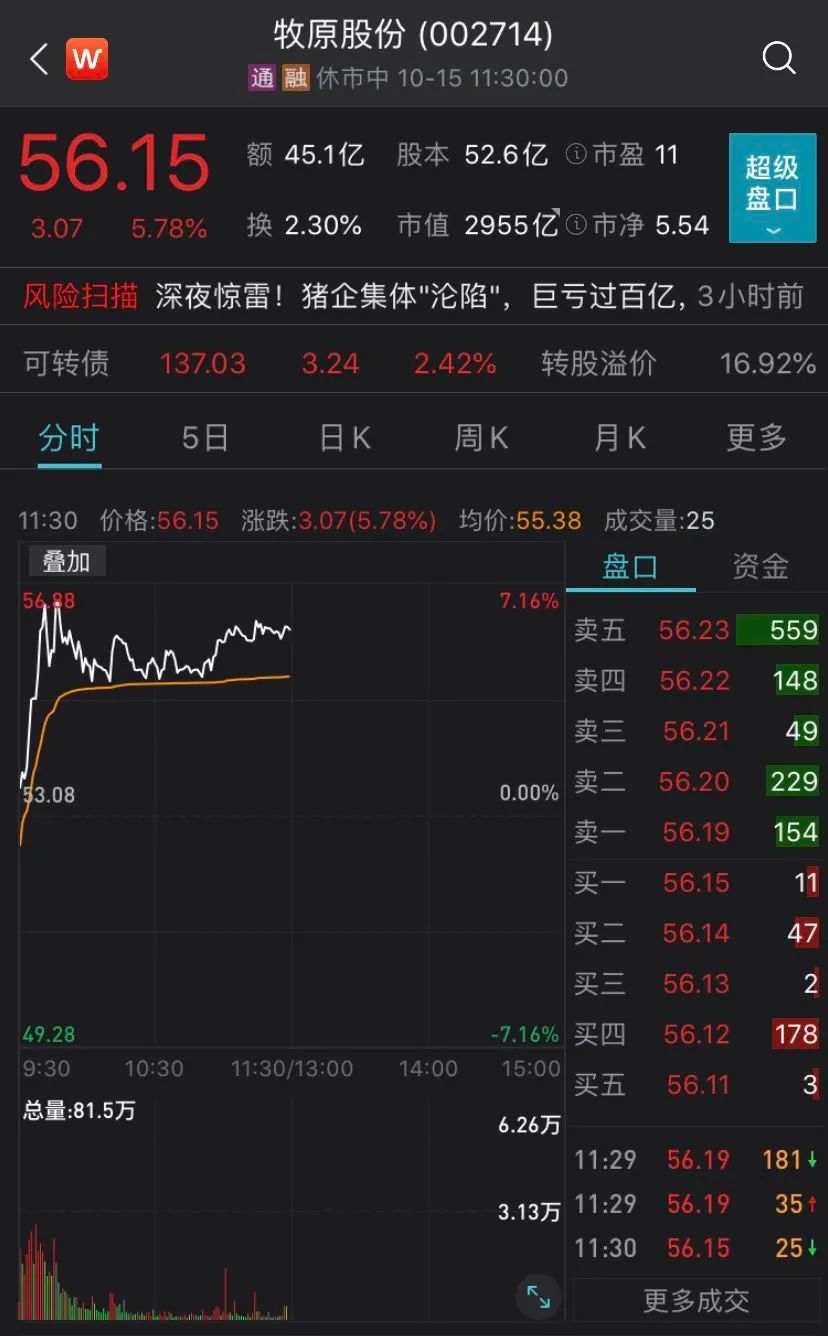Select the 月K chart tab
828x1336 pixels.
pos(620,438)
